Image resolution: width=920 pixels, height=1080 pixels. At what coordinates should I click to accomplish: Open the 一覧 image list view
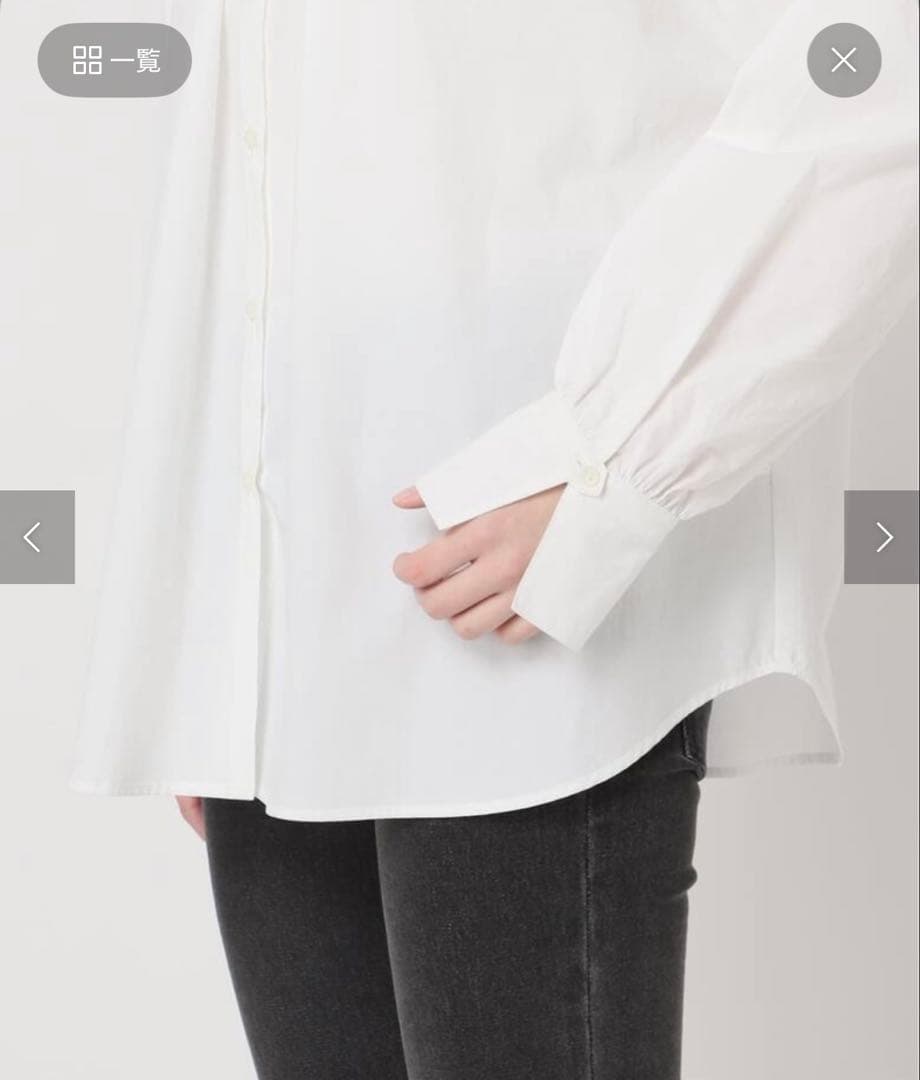tap(114, 60)
